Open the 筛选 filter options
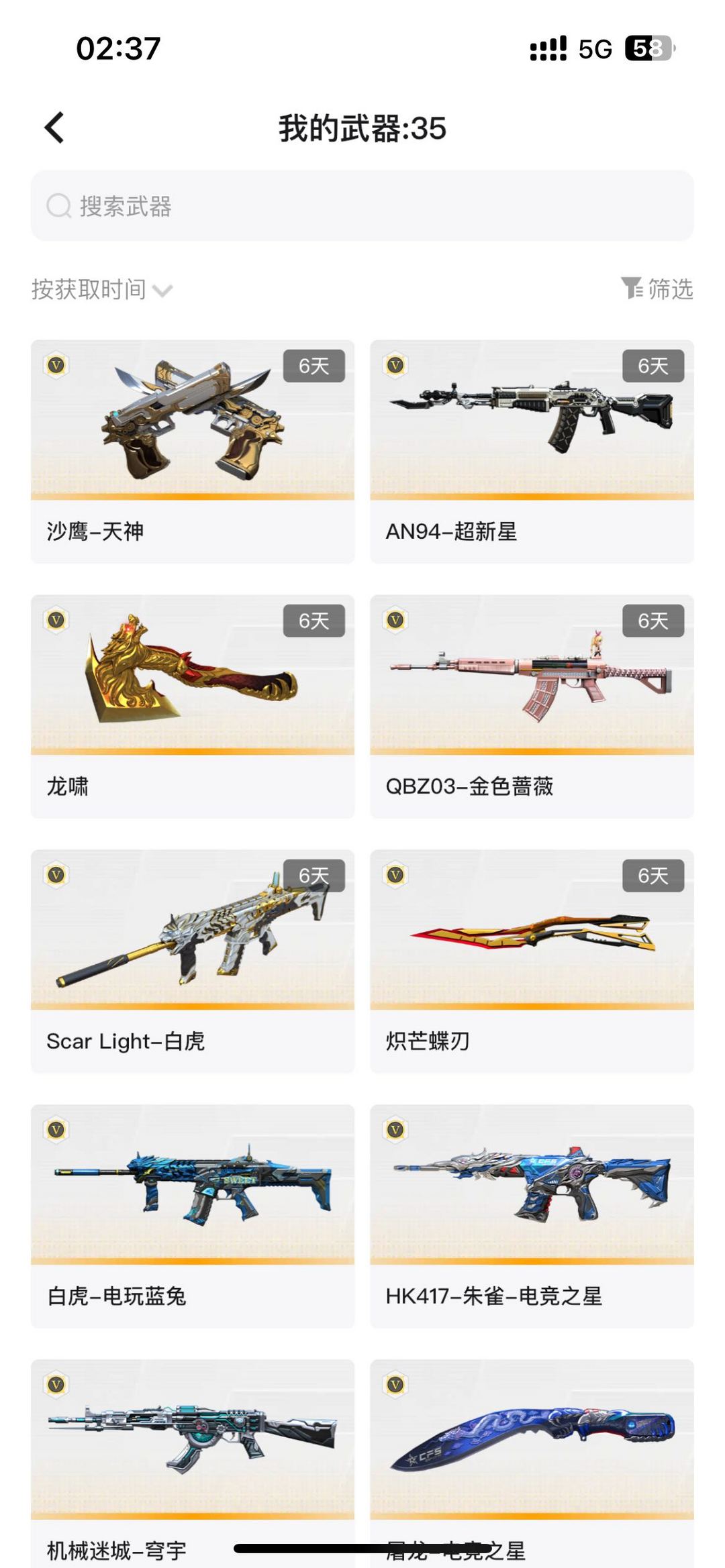 657,289
